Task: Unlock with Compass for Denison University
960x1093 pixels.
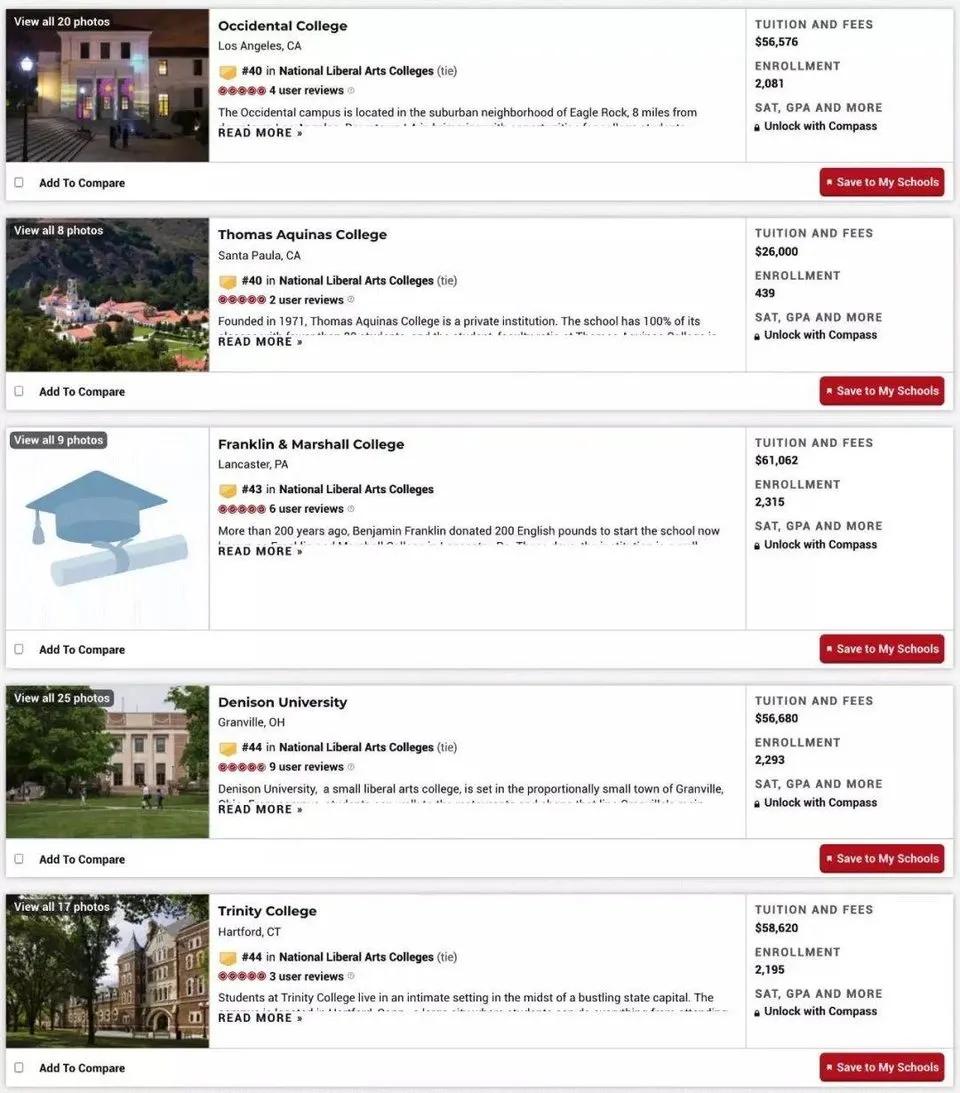Action: (820, 803)
